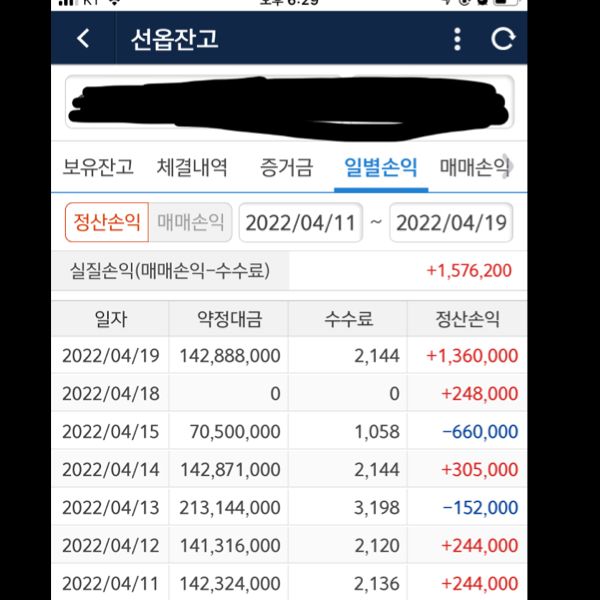
Task: Refresh the 선옵잔고 data
Action: tap(502, 39)
